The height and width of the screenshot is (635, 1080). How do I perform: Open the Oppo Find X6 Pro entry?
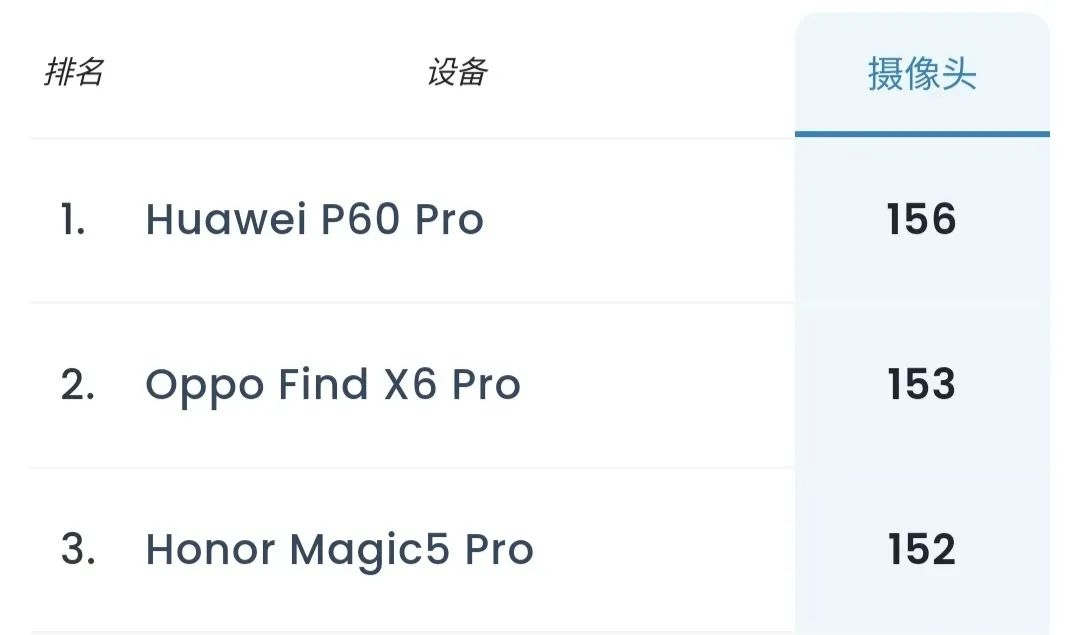click(332, 385)
